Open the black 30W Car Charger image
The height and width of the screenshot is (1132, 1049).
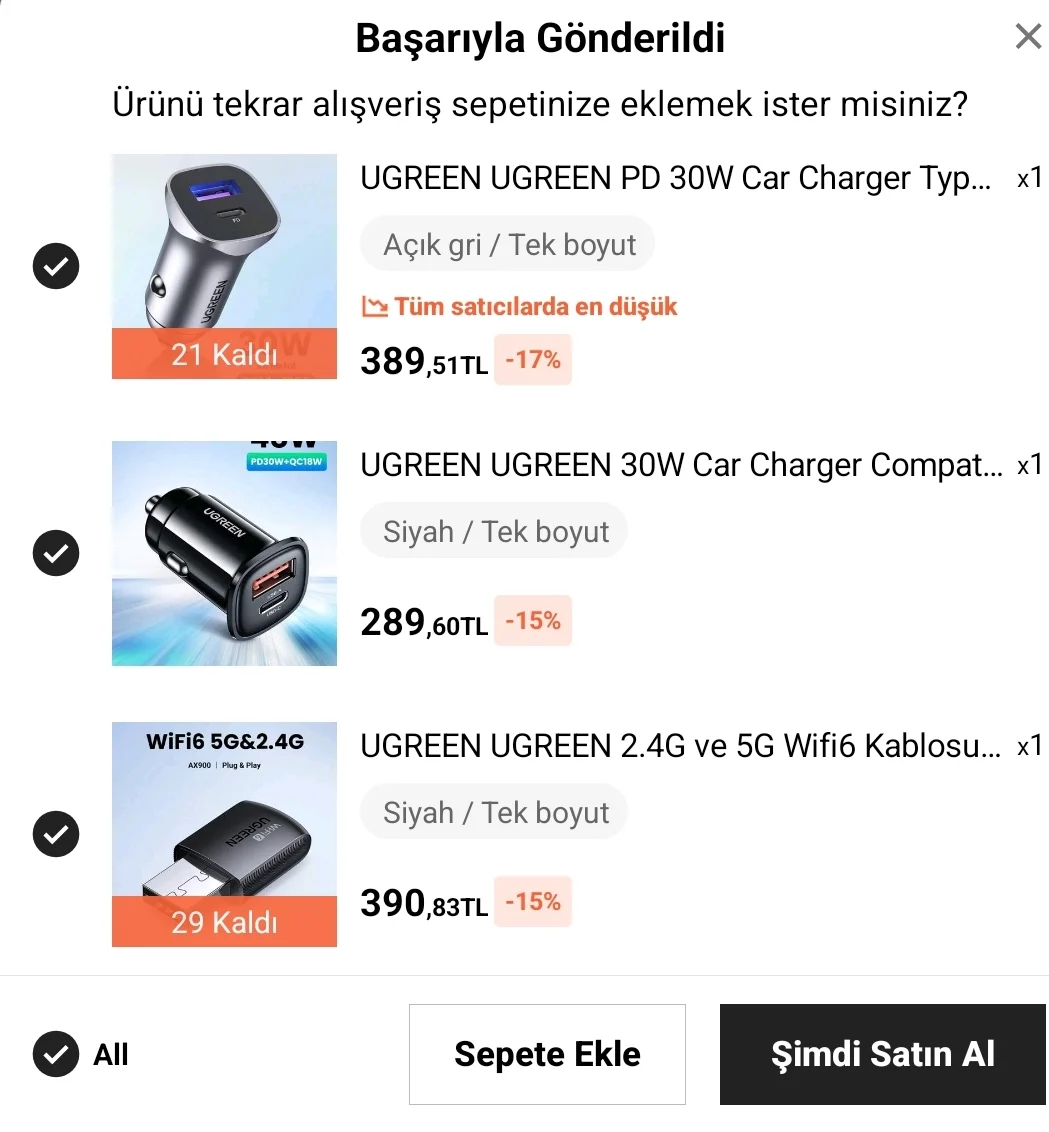coord(224,553)
